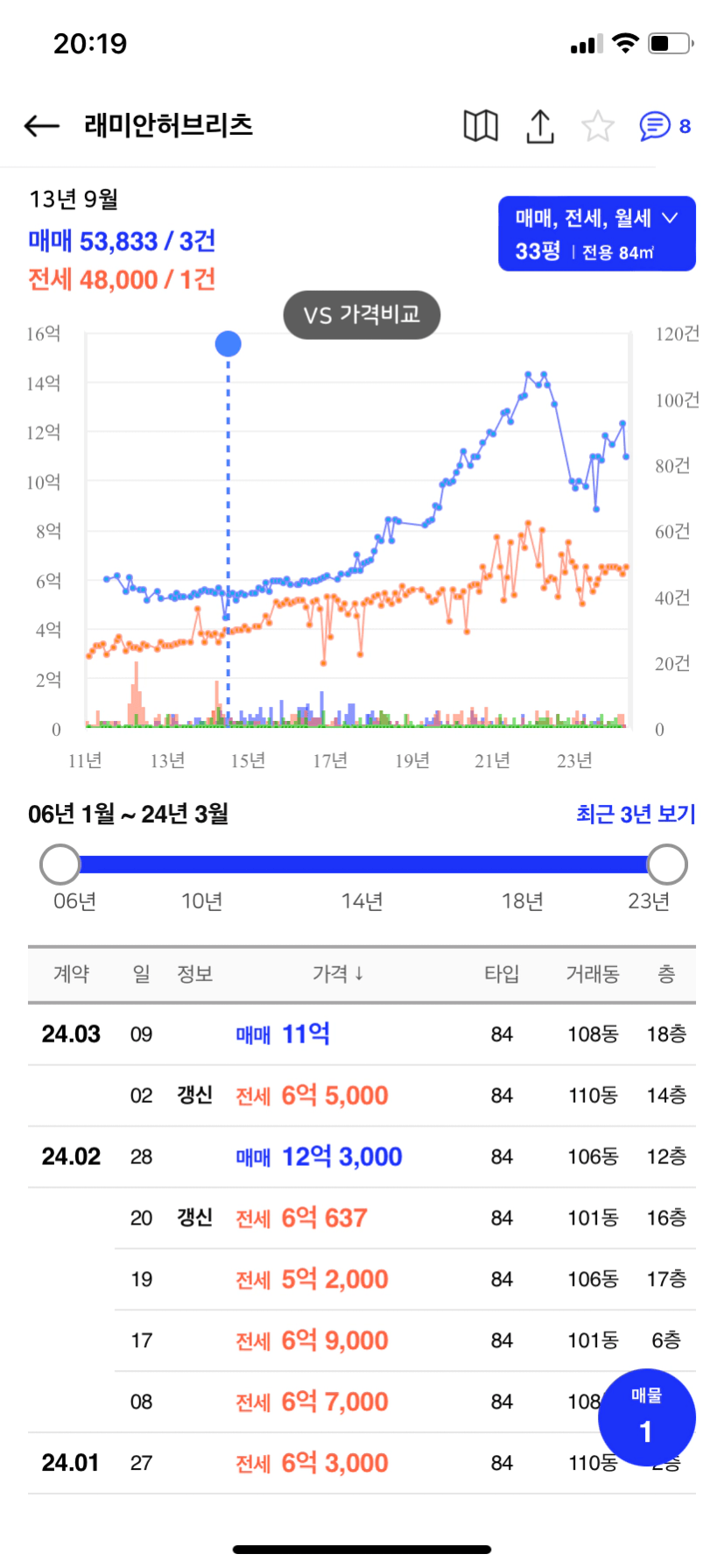This screenshot has height=1568, width=724.
Task: Share this apartment complex page
Action: click(x=540, y=126)
